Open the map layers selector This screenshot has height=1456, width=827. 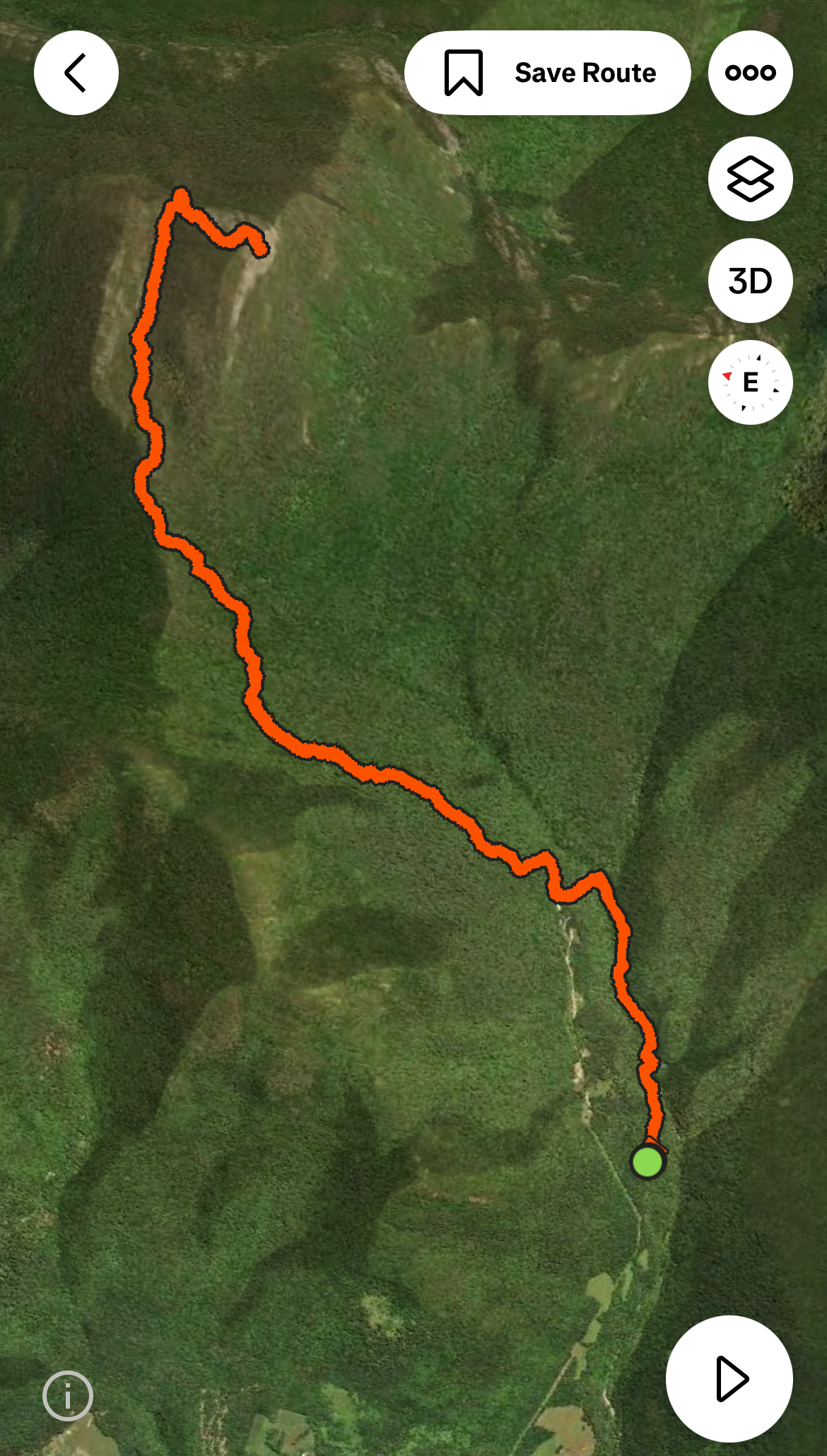coord(750,179)
